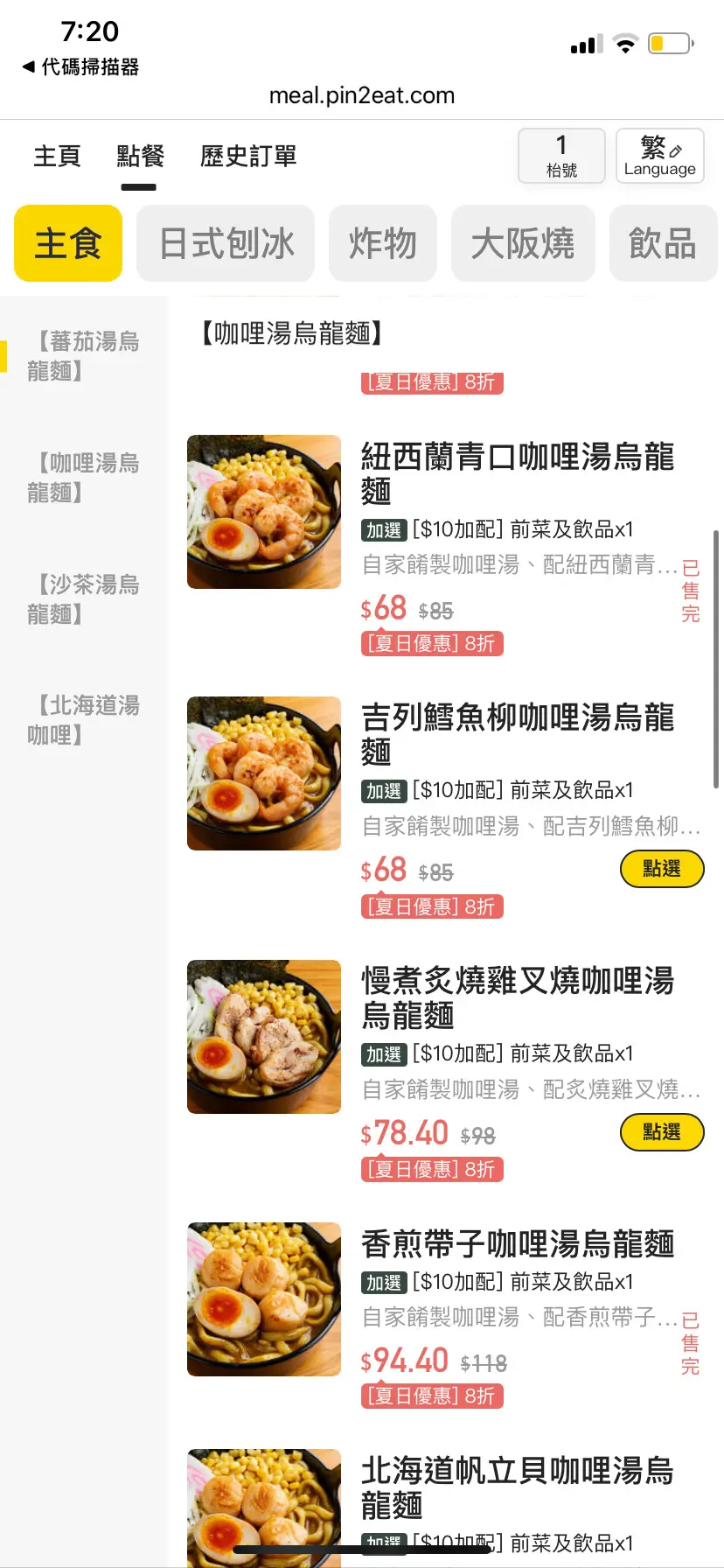This screenshot has width=724, height=1568.
Task: Choose 點選 for 慢煮炙燒雞叉燒咖哩湯烏龍麵
Action: pos(661,1132)
